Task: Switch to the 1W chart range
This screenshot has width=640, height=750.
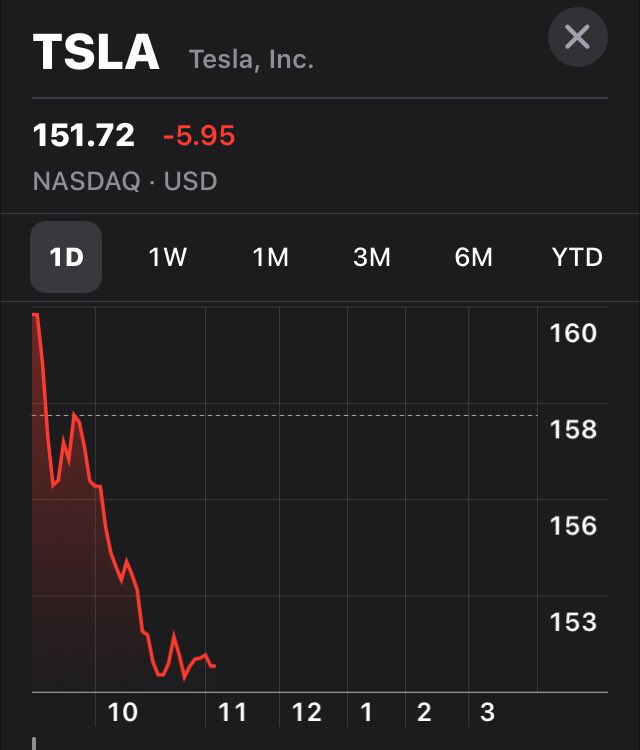Action: point(168,257)
